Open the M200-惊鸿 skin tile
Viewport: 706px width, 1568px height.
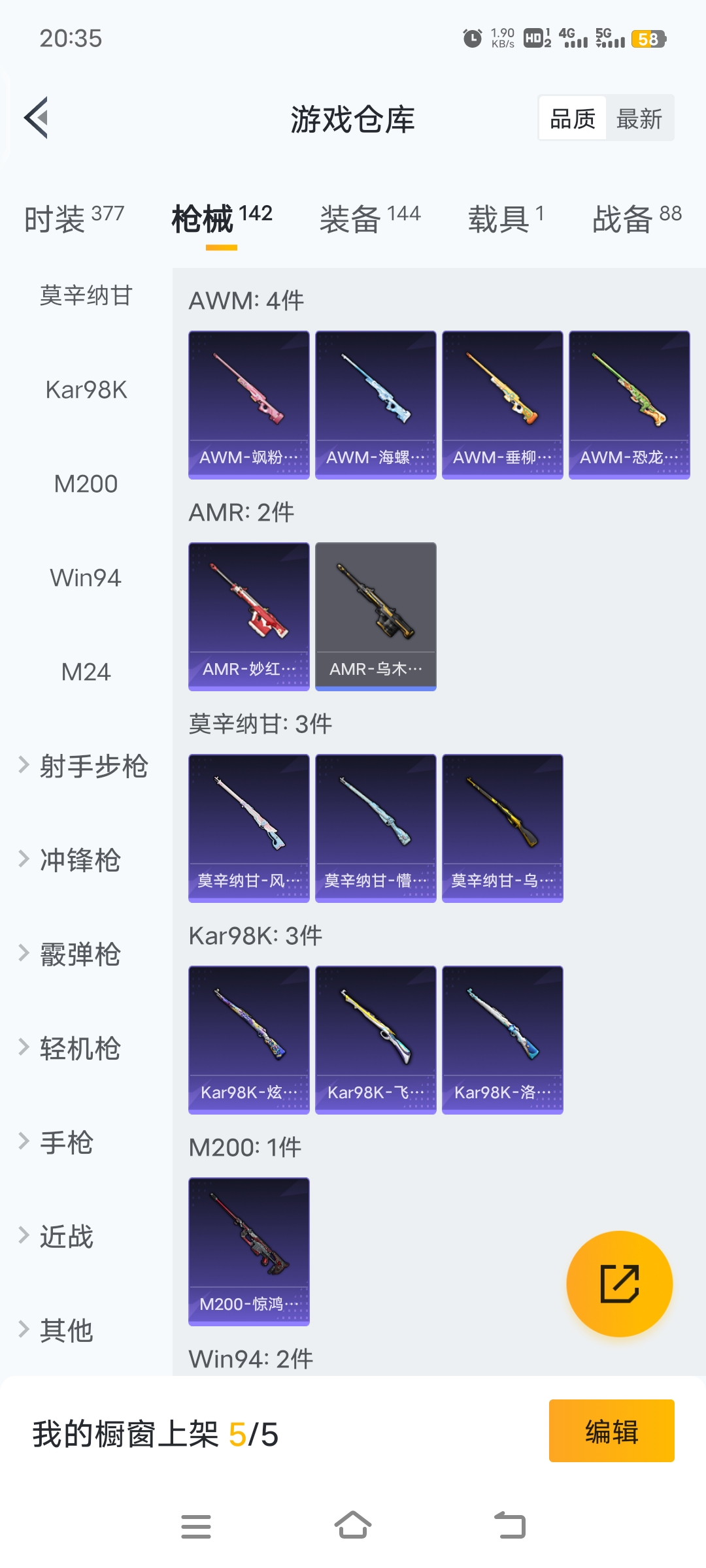coord(248,1251)
